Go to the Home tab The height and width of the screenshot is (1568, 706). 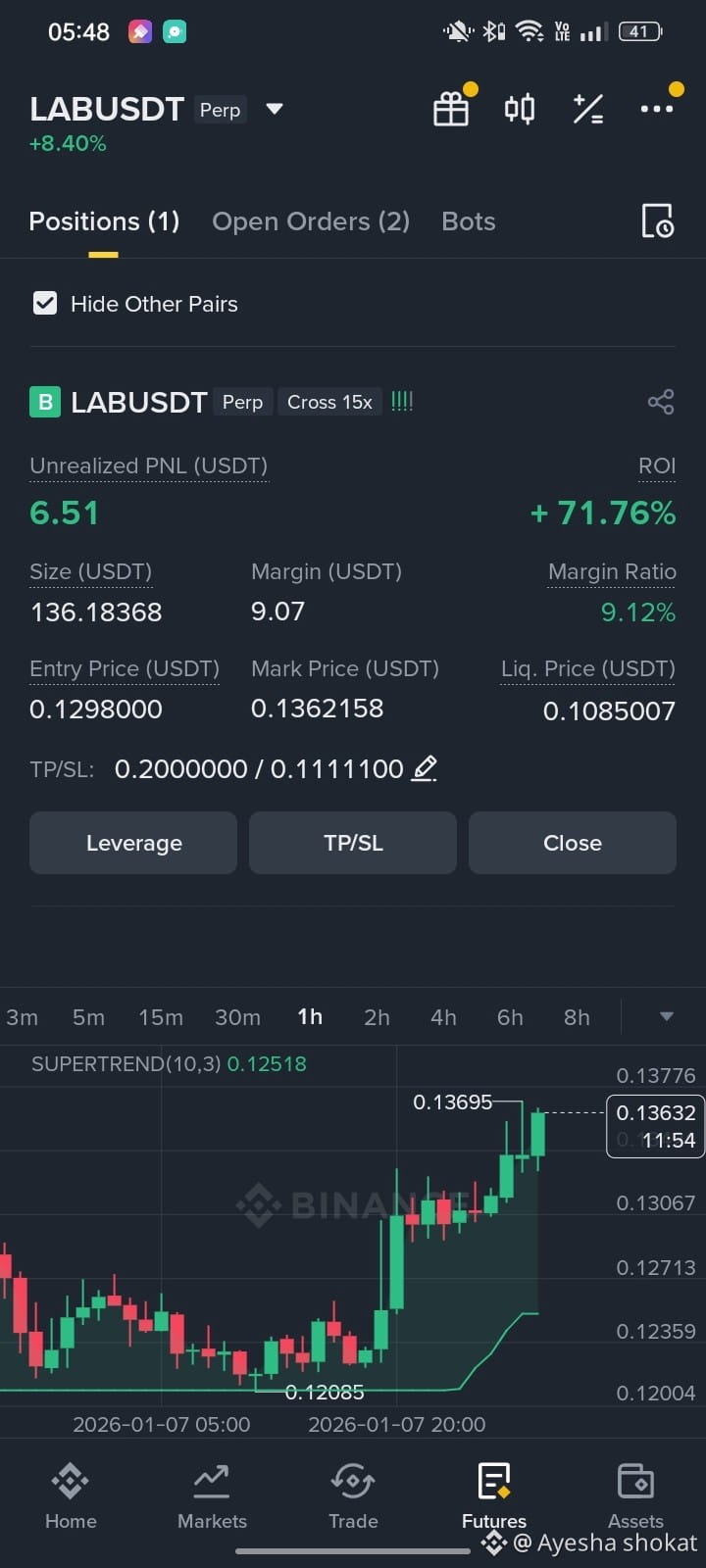tap(71, 1495)
